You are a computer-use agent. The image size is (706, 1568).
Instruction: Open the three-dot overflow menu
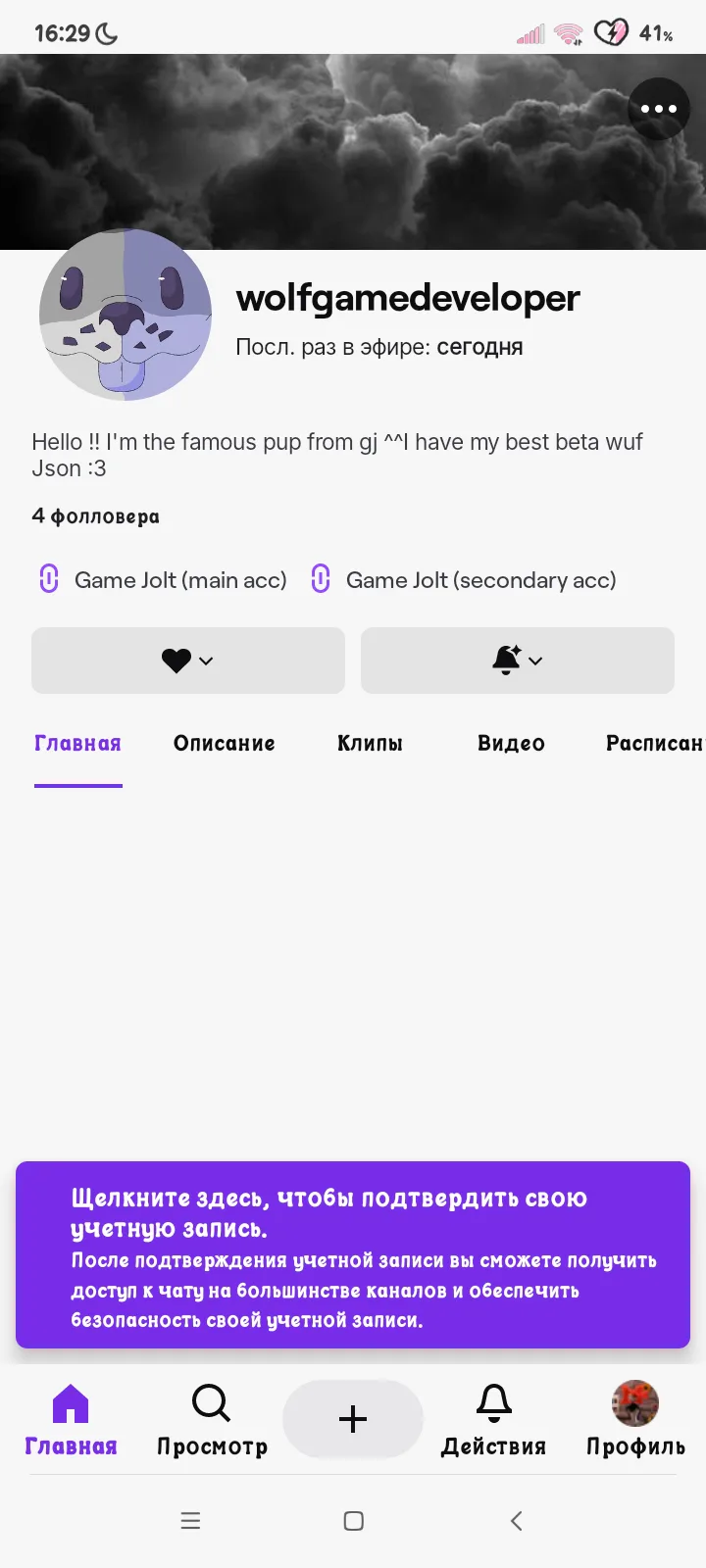(x=658, y=109)
